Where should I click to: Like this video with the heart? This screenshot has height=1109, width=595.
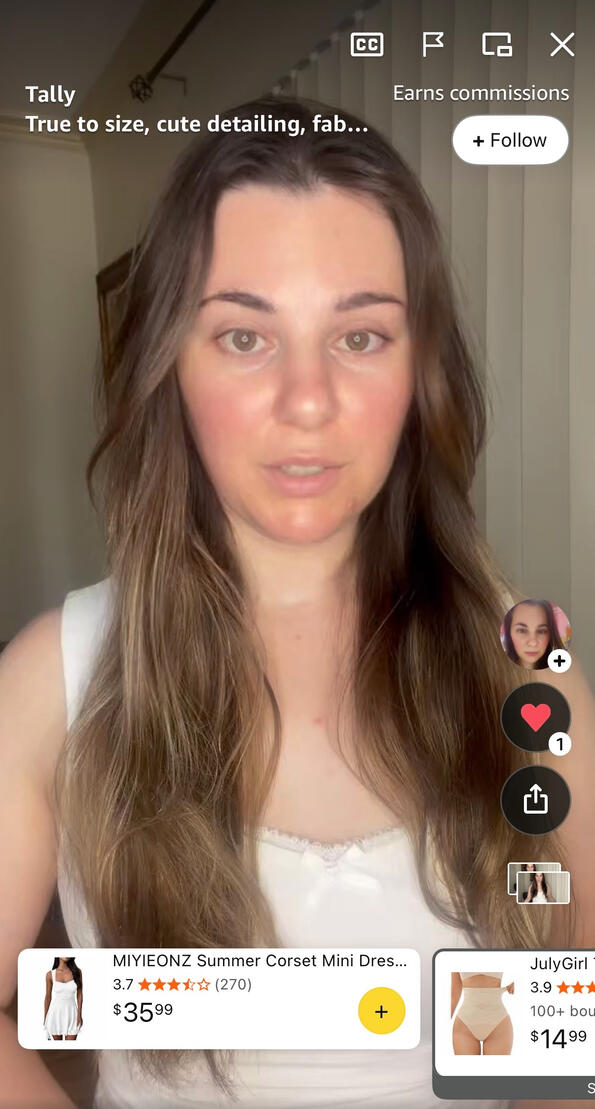tap(536, 717)
